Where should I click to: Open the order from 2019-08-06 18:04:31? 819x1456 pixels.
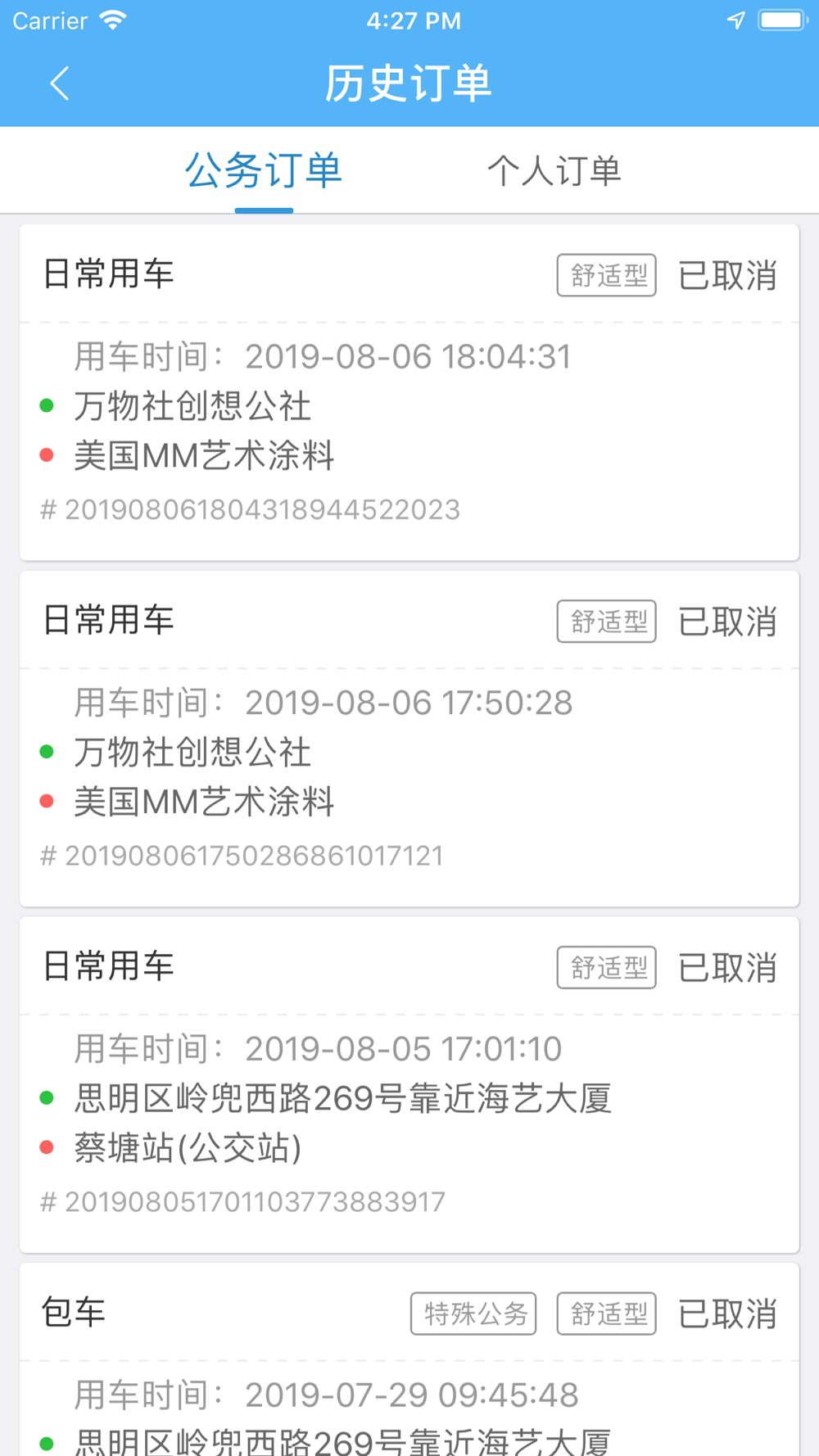point(409,392)
